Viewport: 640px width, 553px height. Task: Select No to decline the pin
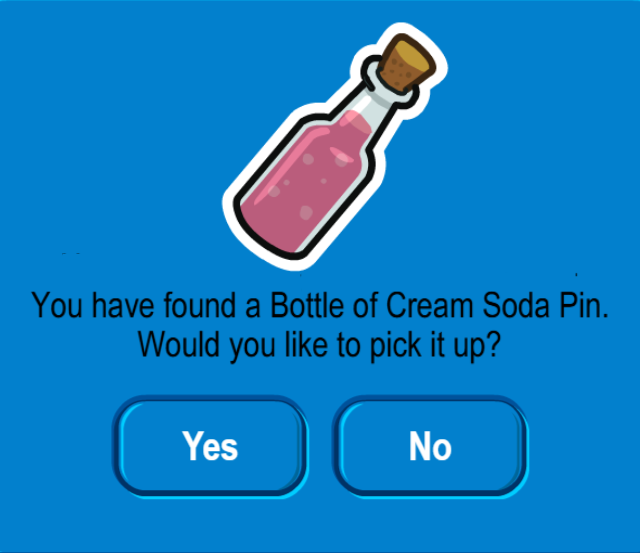click(430, 446)
